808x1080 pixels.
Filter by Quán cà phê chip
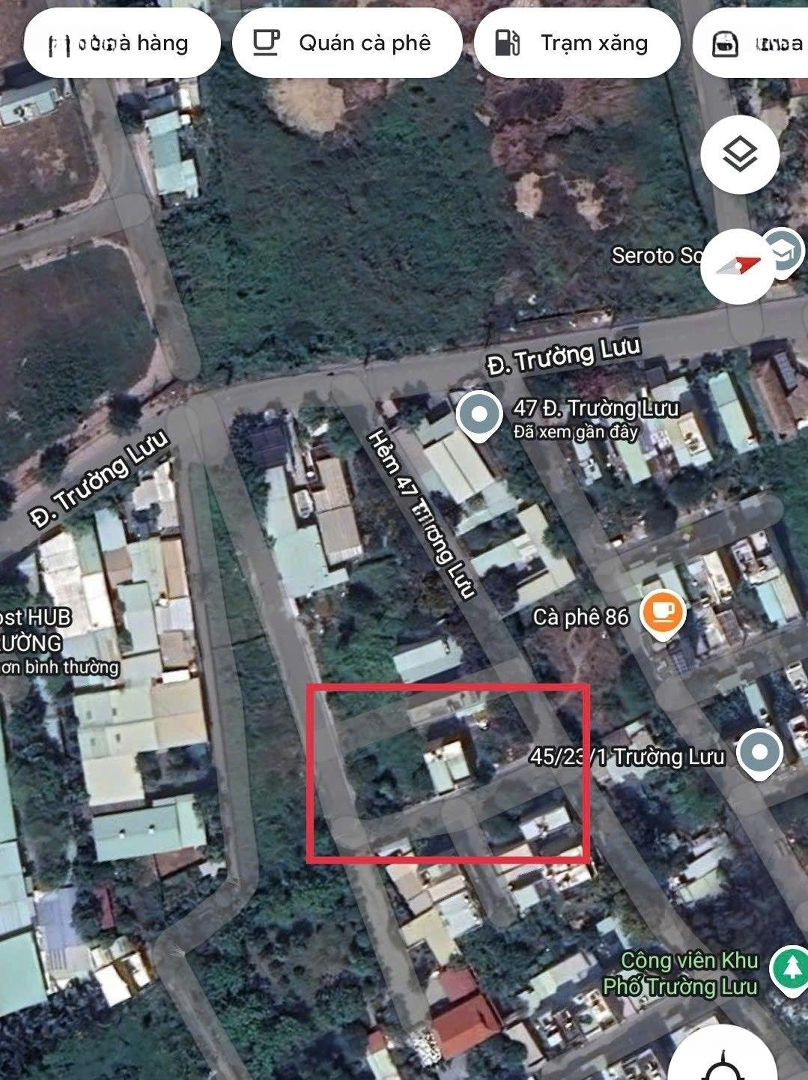pyautogui.click(x=346, y=43)
